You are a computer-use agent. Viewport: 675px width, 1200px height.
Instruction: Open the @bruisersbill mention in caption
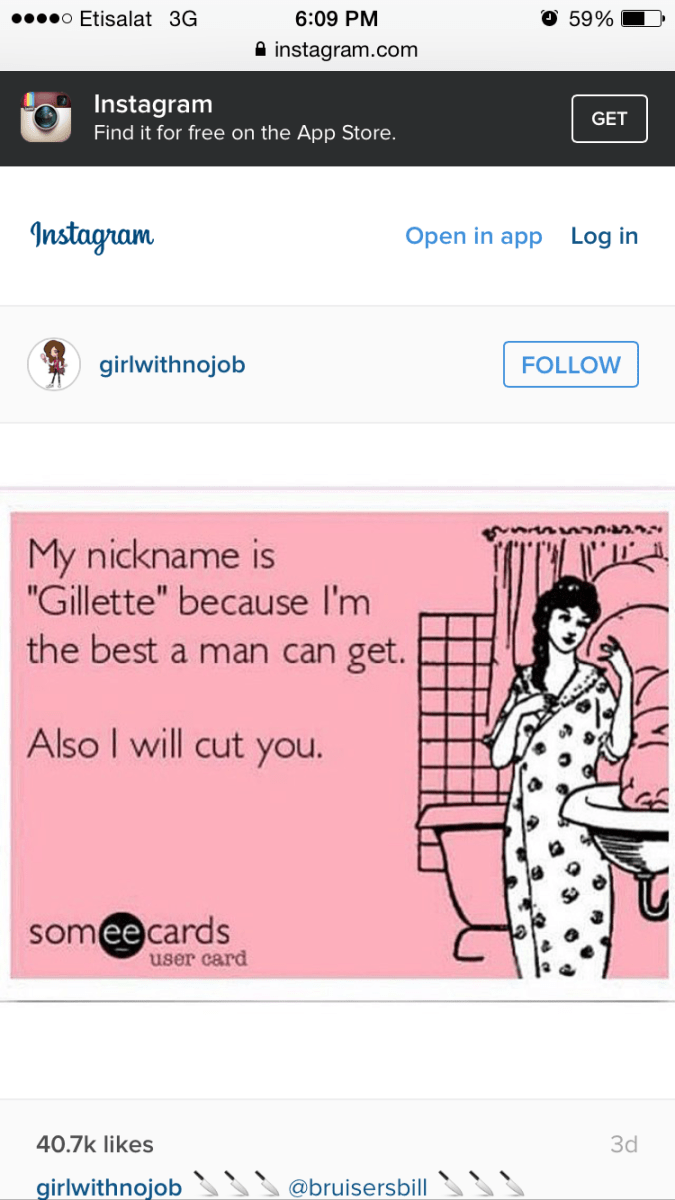tap(357, 1187)
